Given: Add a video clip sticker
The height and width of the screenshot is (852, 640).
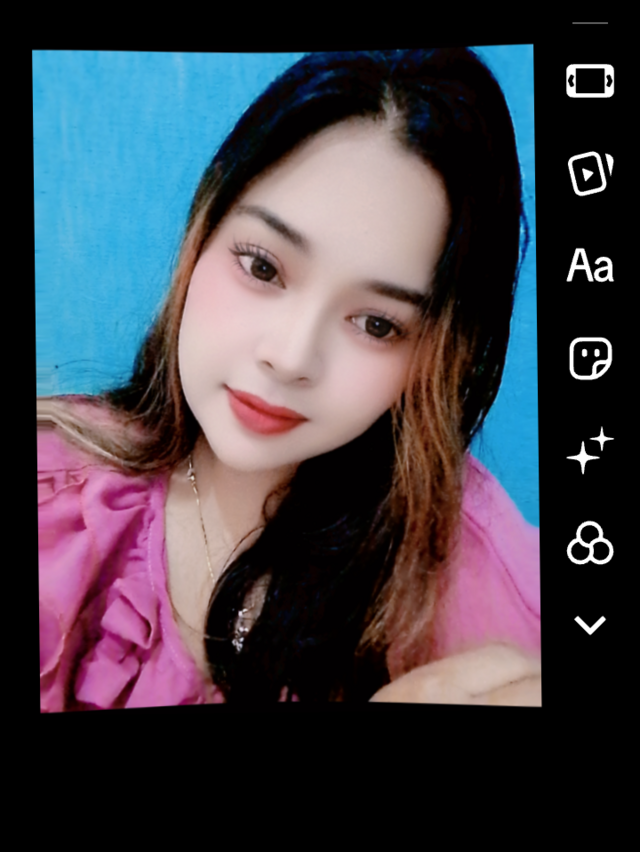Looking at the screenshot, I should tap(590, 173).
